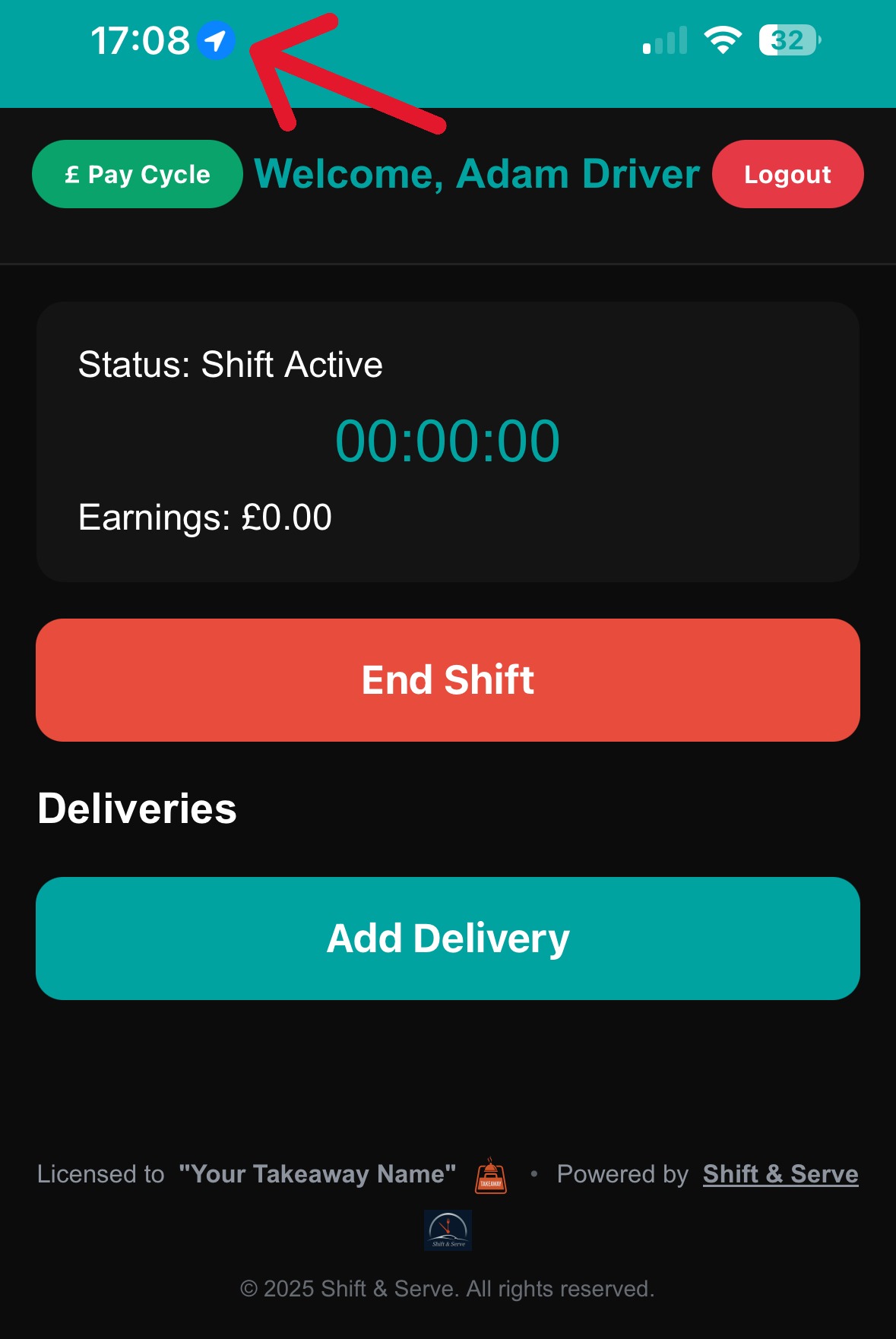Tap the battery indicator showing 32

tap(788, 42)
